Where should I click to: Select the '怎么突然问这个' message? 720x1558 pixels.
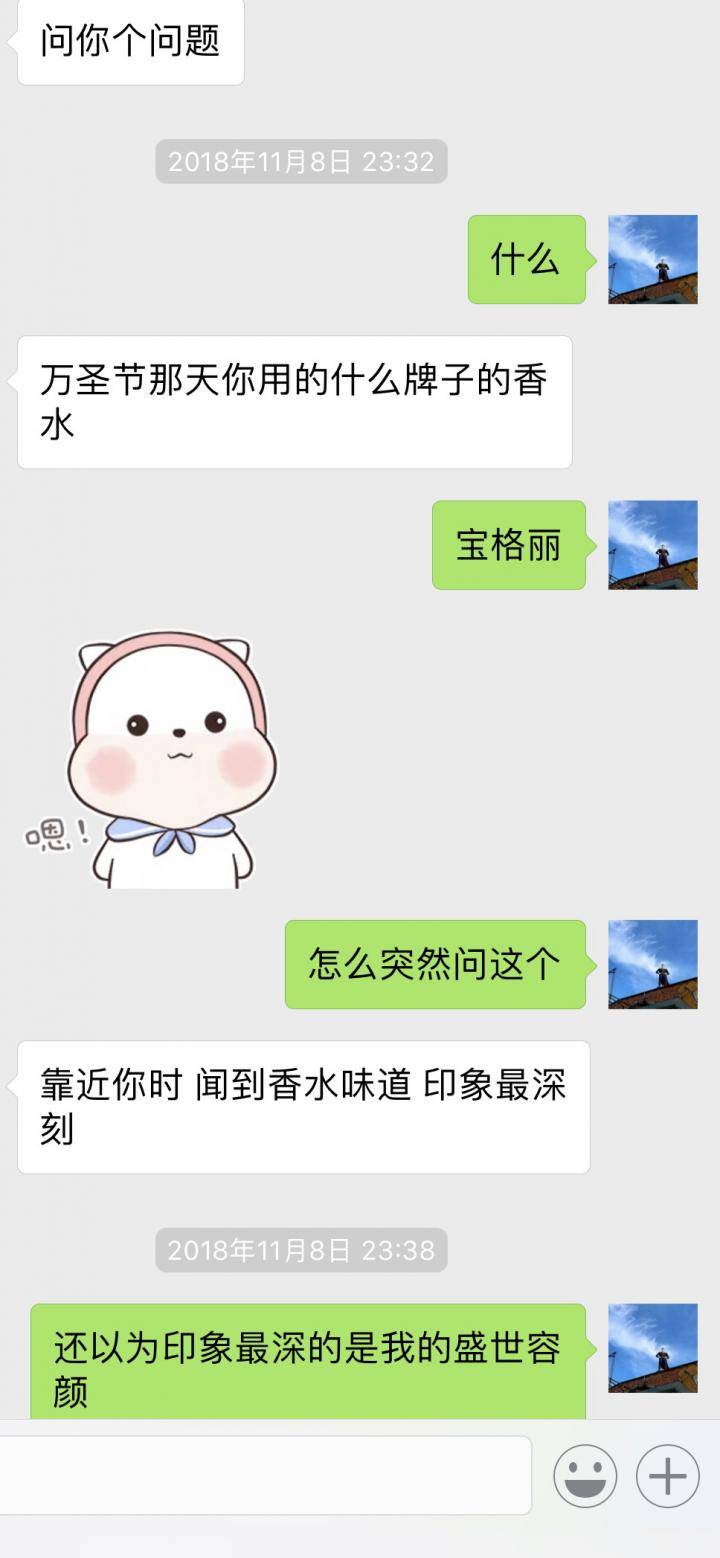click(436, 967)
